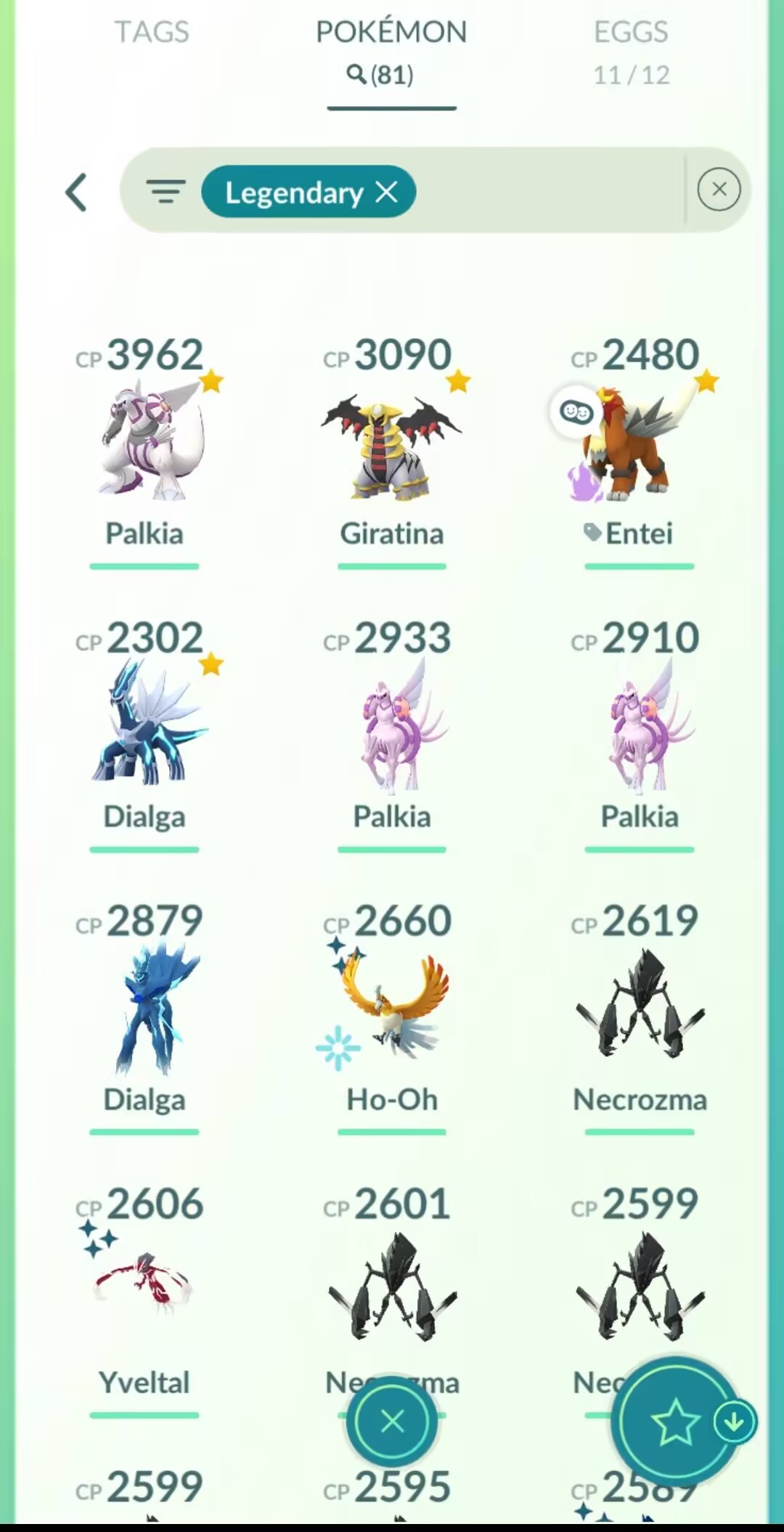Image resolution: width=784 pixels, height=1532 pixels.
Task: Go back with the left arrow
Action: click(x=77, y=192)
